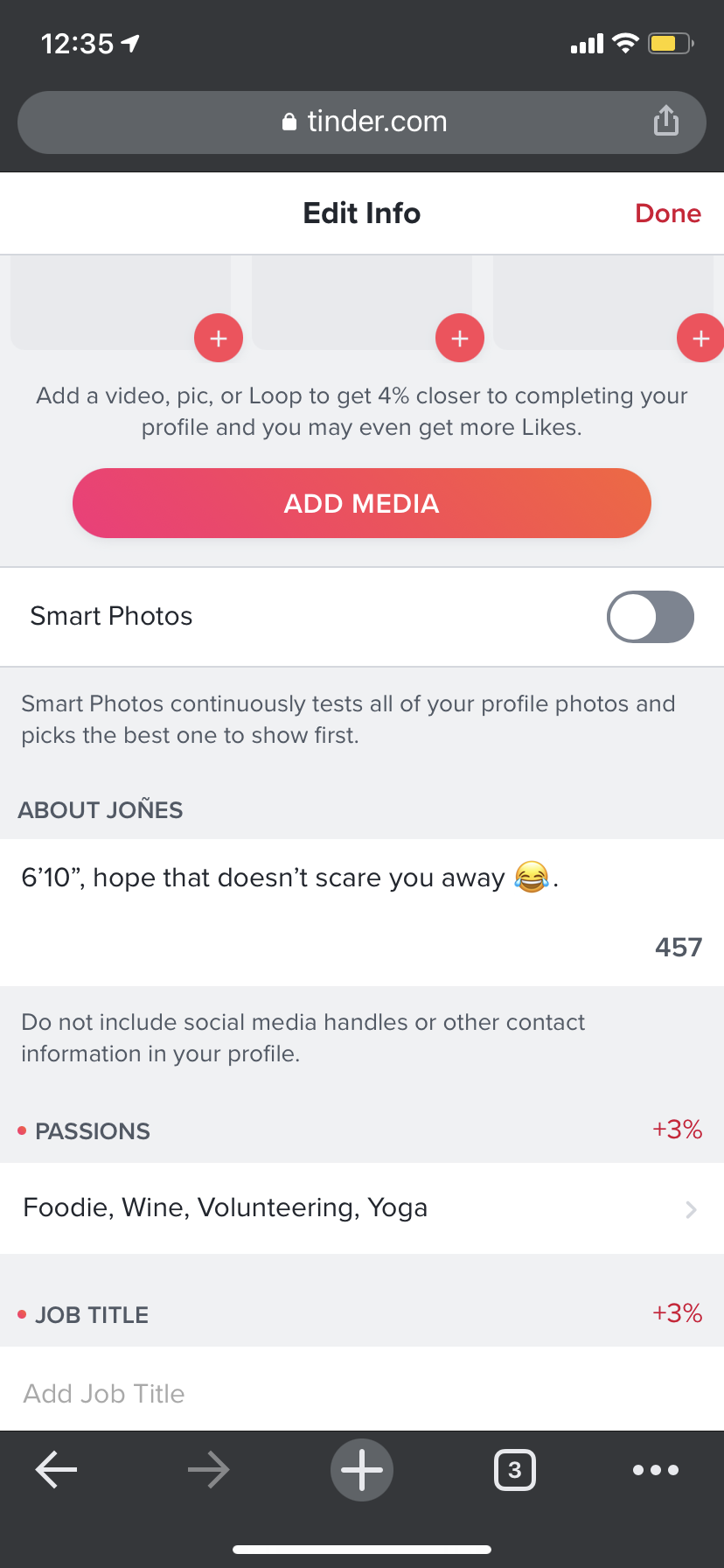This screenshot has height=1568, width=724.
Task: Open the browser three-dot menu
Action: [x=656, y=1470]
